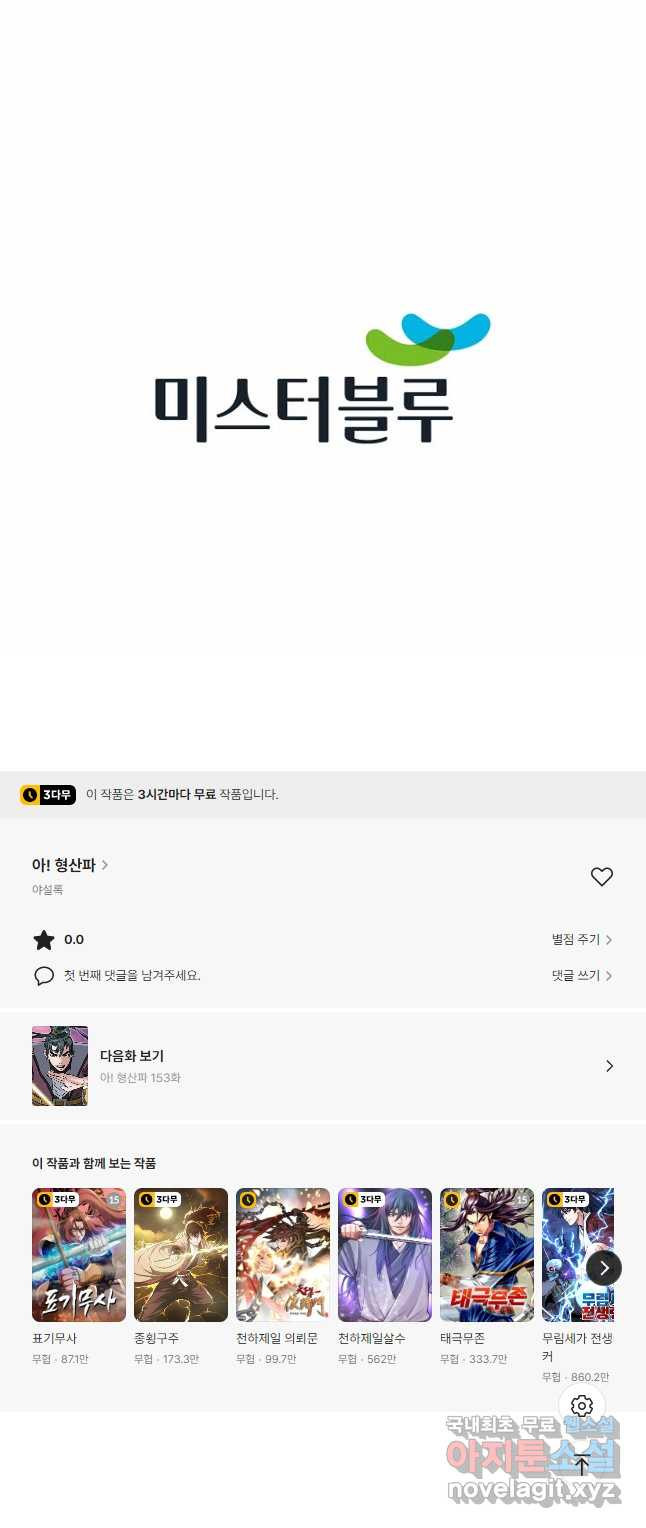Viewport: 646px width, 1528px height.
Task: Add 아! 형산파 to favorites with heart
Action: pos(601,877)
